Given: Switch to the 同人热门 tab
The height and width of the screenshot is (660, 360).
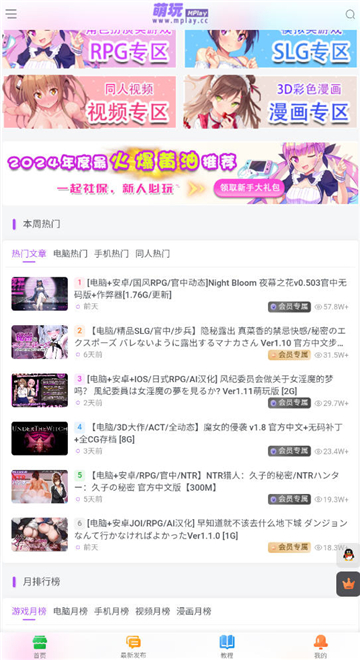Looking at the screenshot, I should tap(152, 254).
